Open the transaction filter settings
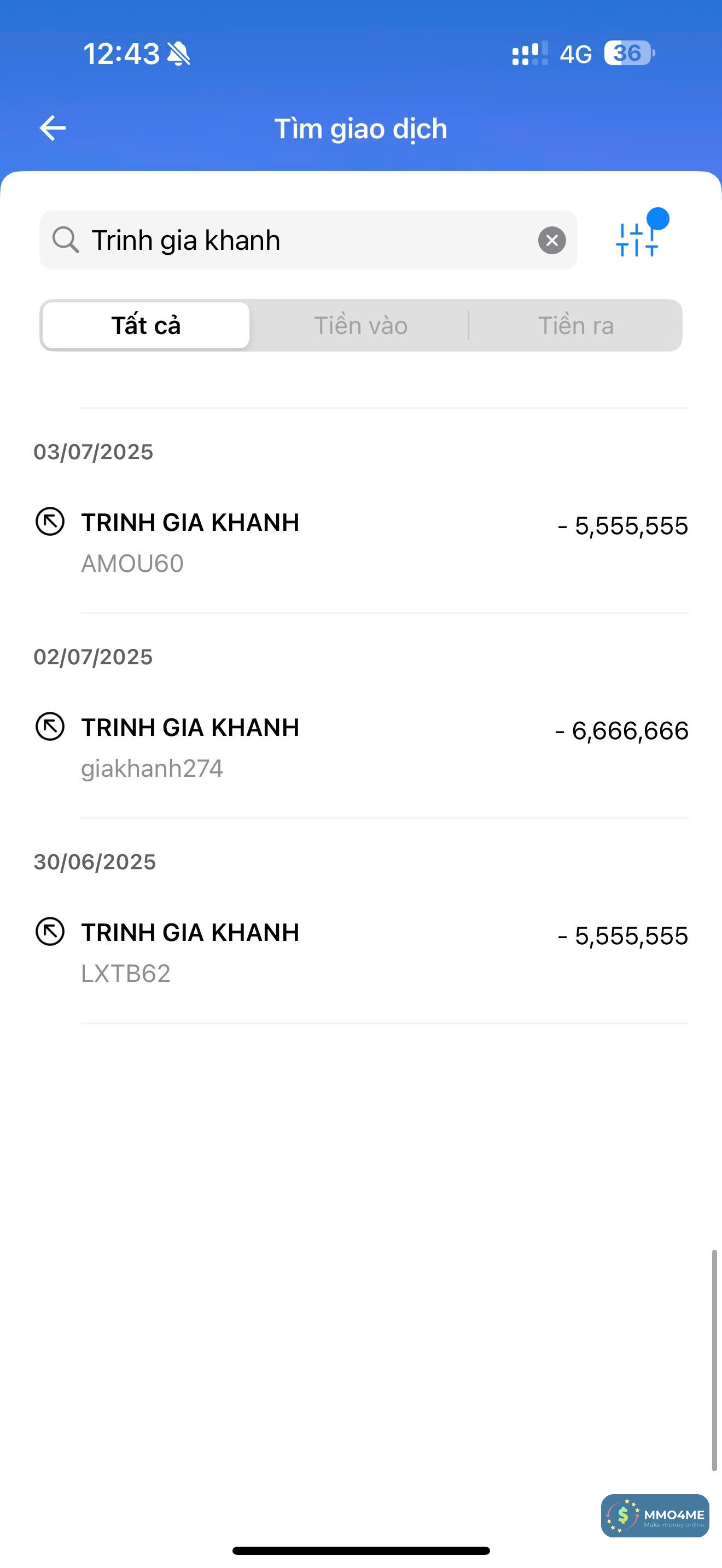The width and height of the screenshot is (722, 1568). [637, 240]
